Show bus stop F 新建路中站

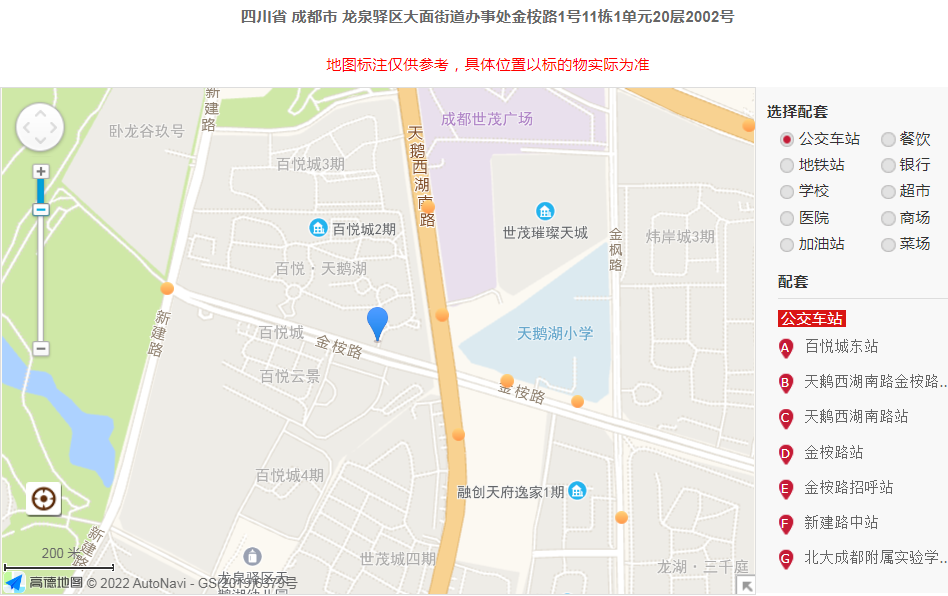(841, 522)
